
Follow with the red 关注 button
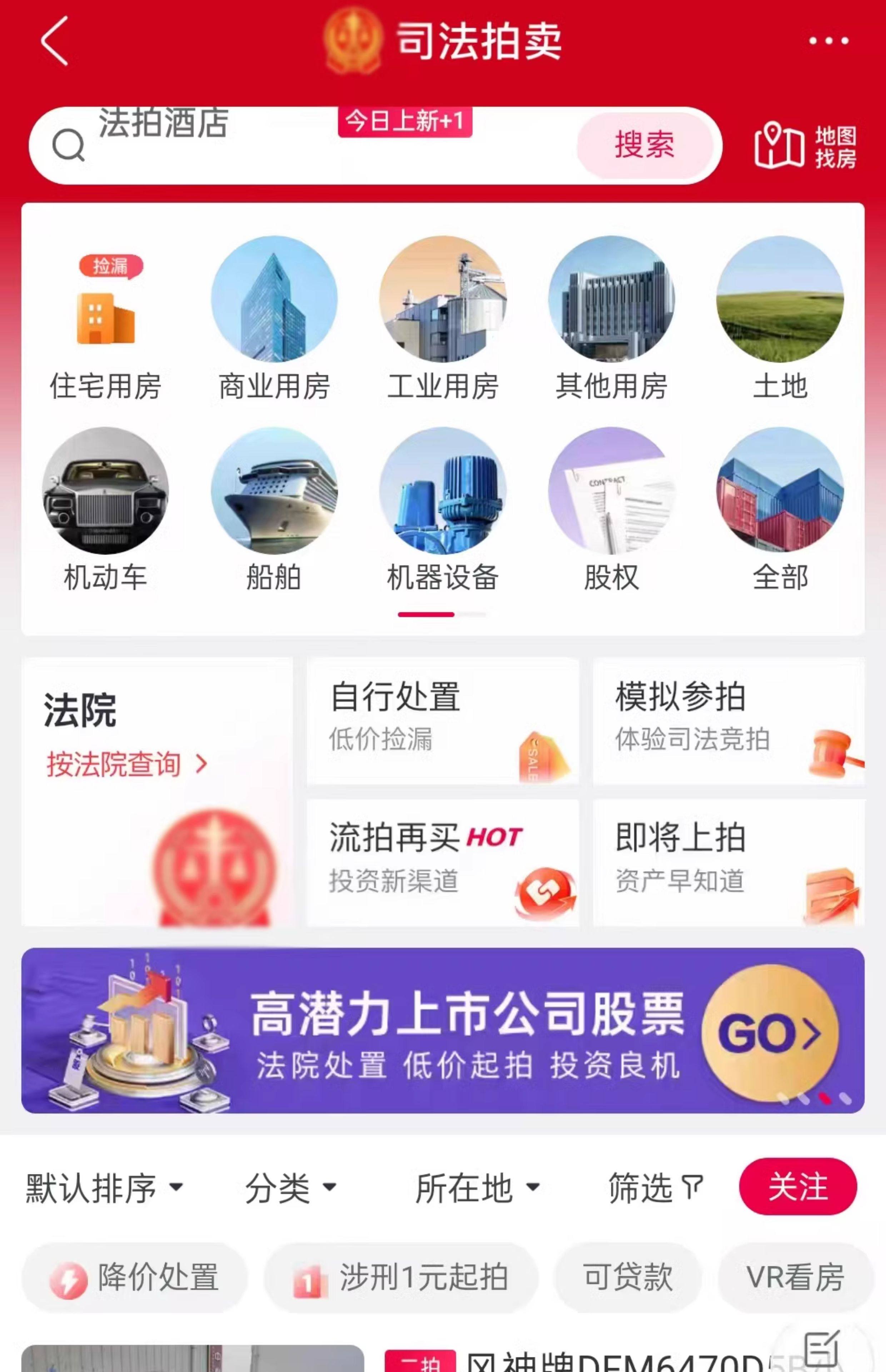tap(797, 1187)
